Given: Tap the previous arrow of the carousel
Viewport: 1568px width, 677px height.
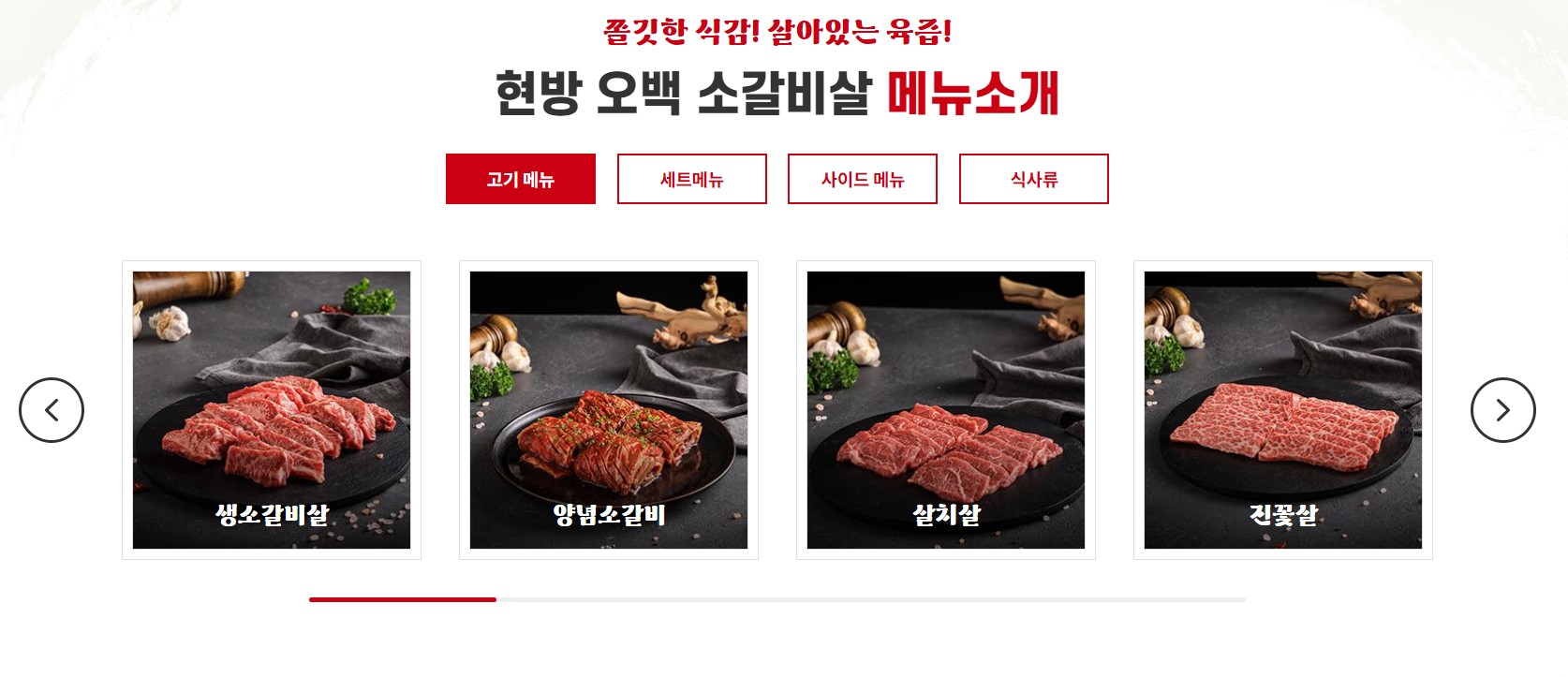Looking at the screenshot, I should 52,410.
